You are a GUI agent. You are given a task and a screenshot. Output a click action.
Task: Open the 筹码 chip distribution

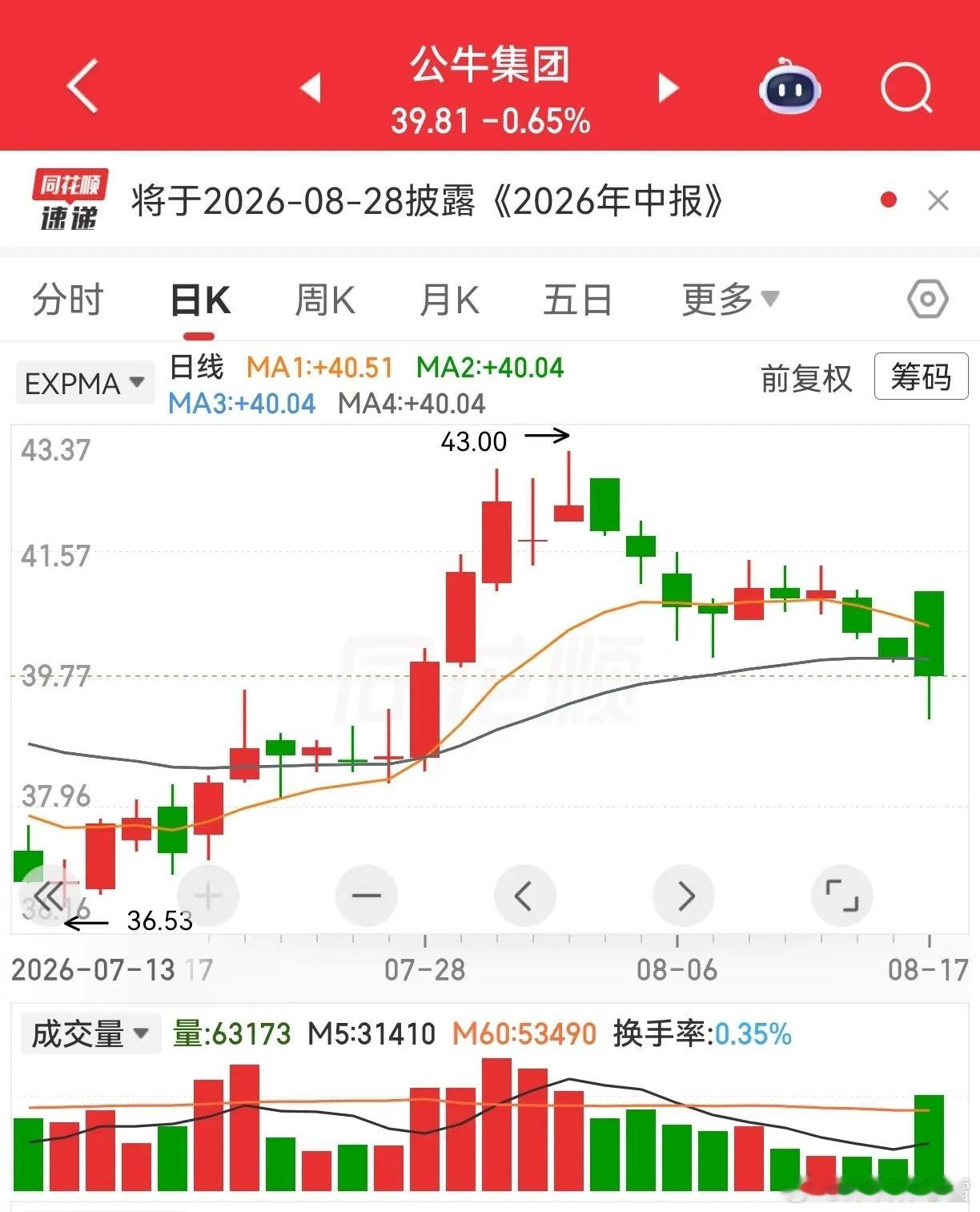click(921, 376)
